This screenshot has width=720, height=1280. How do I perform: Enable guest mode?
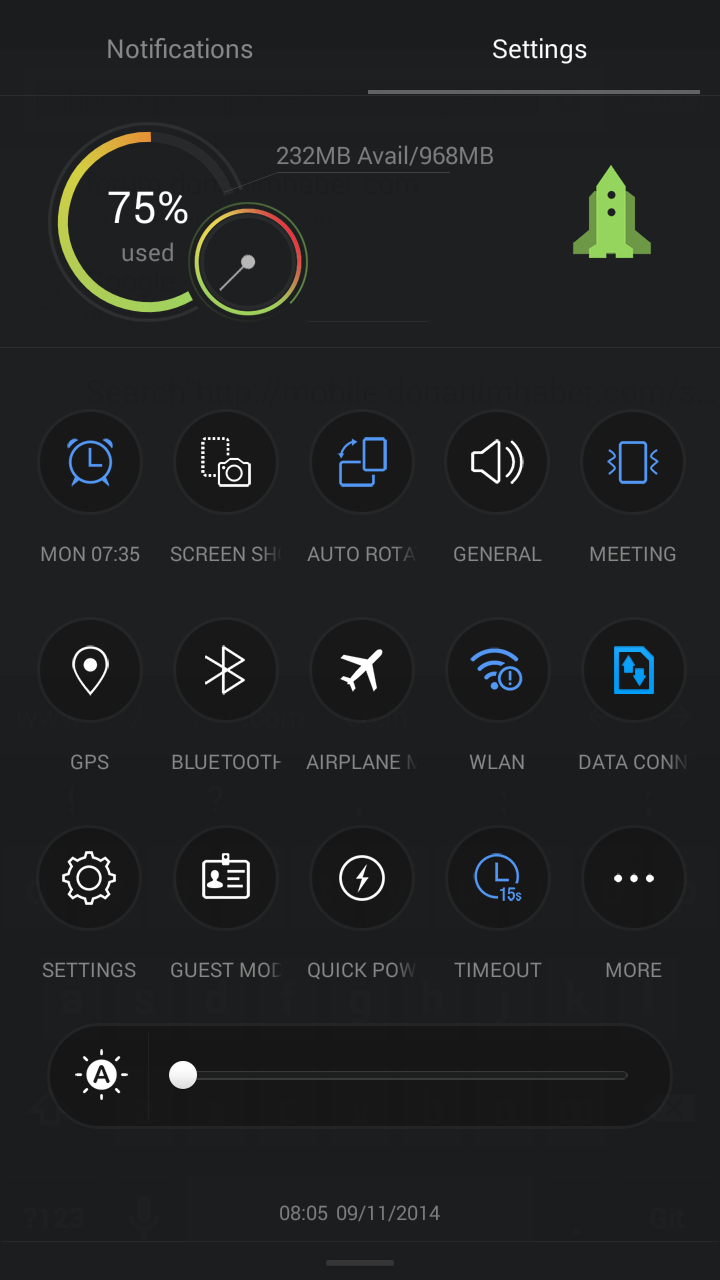(x=226, y=878)
